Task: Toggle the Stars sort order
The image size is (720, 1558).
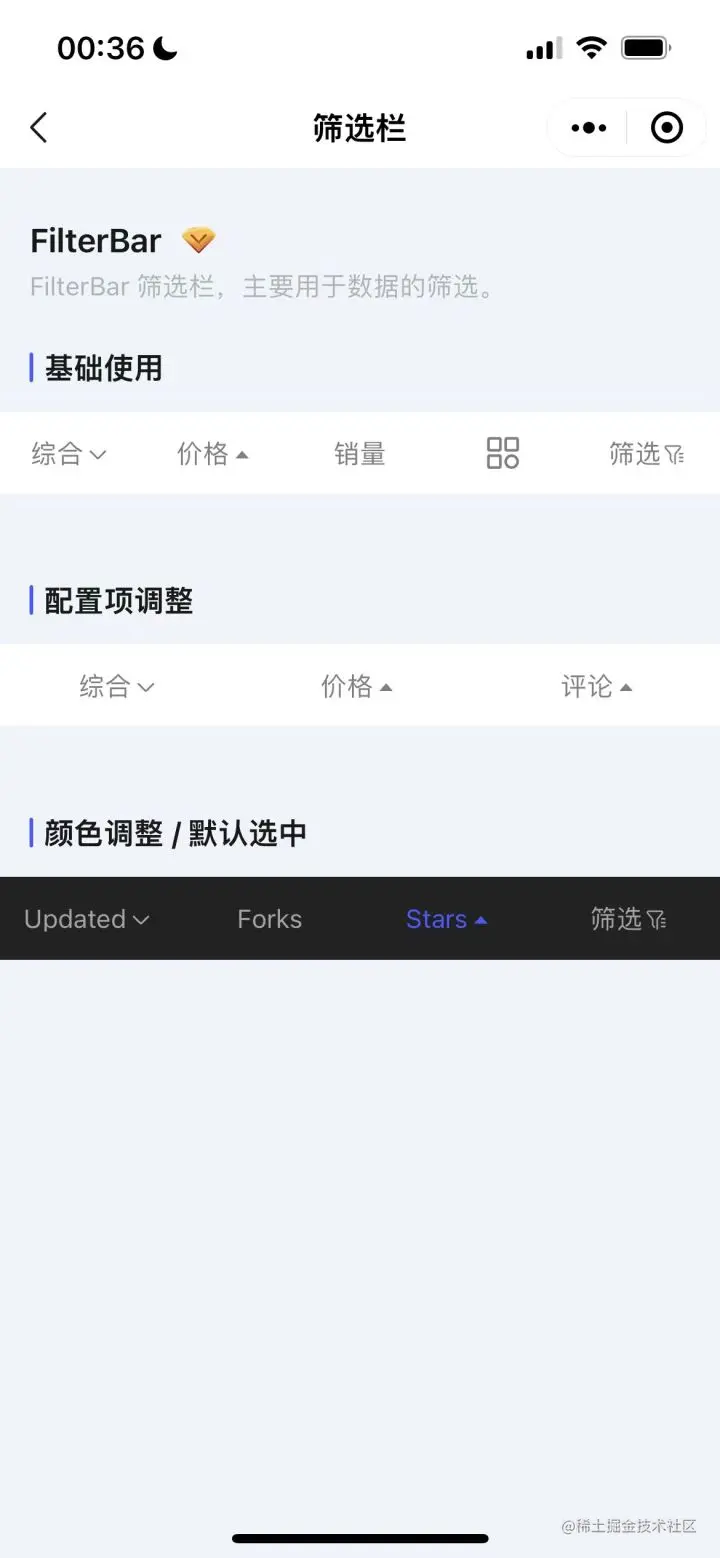Action: pyautogui.click(x=446, y=919)
